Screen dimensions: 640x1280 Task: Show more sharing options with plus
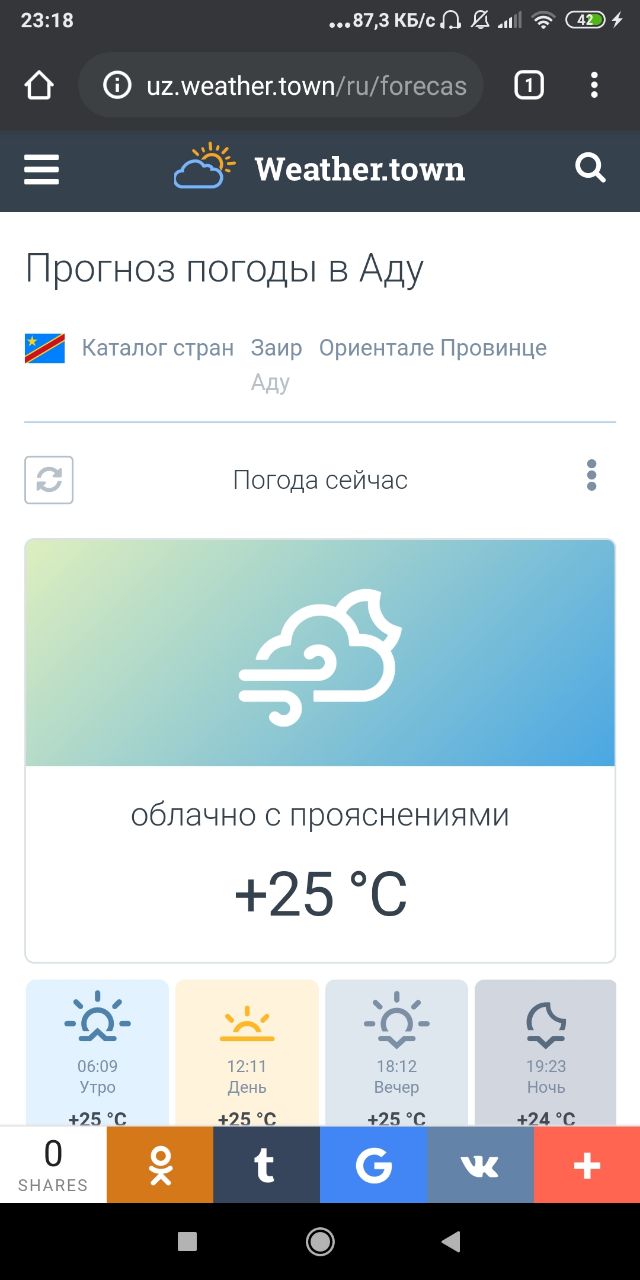point(587,1165)
